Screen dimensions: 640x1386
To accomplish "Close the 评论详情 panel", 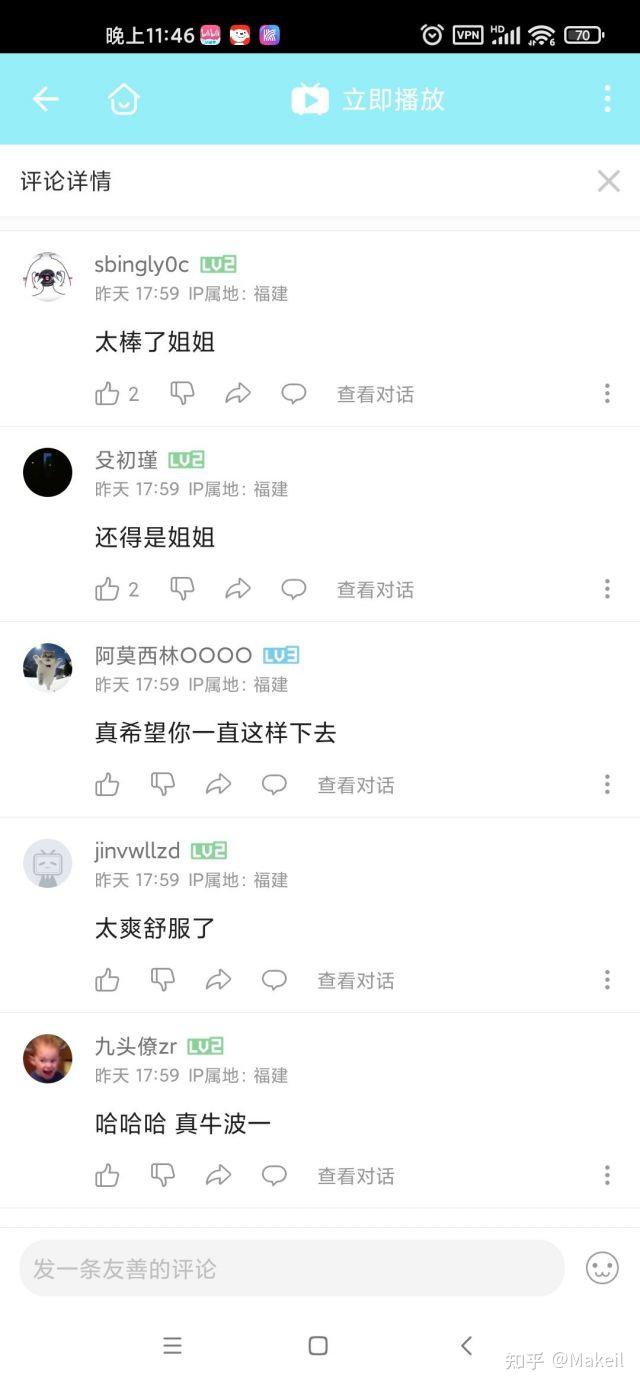I will click(608, 181).
